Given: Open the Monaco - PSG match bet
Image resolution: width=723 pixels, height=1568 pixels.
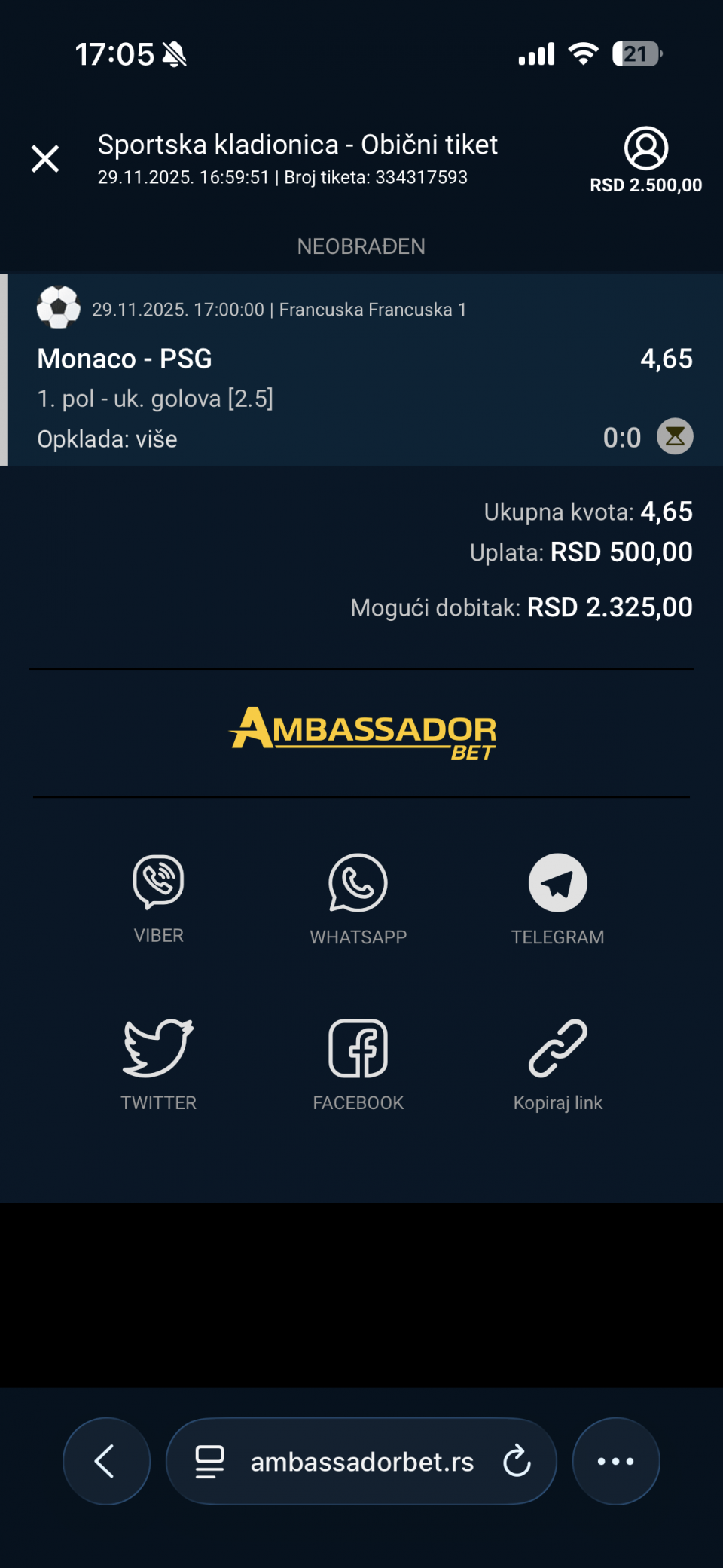Looking at the screenshot, I should point(124,359).
